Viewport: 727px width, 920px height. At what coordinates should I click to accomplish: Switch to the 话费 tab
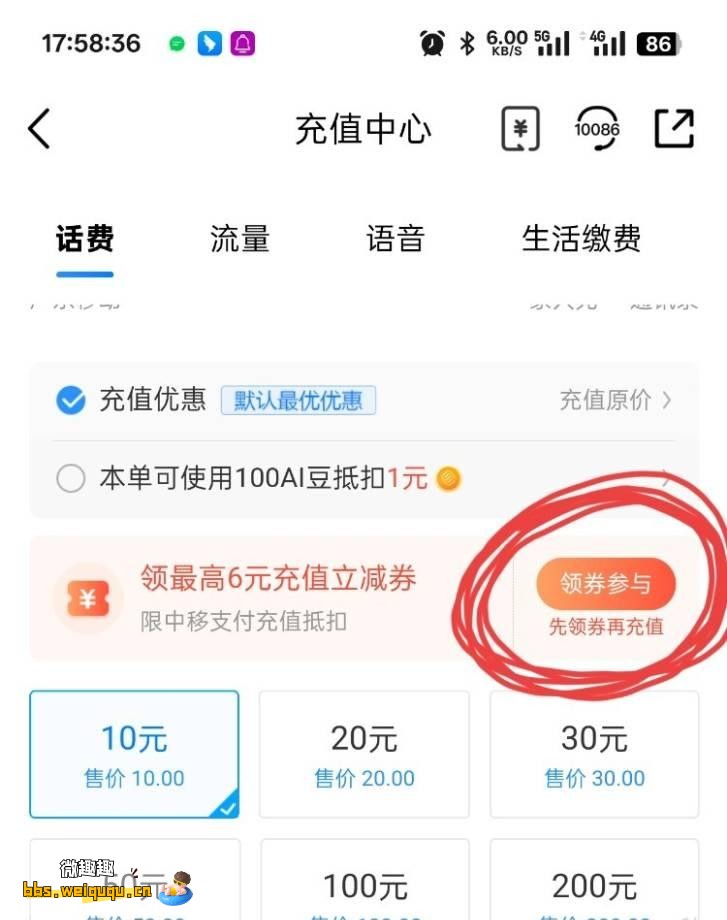click(85, 239)
